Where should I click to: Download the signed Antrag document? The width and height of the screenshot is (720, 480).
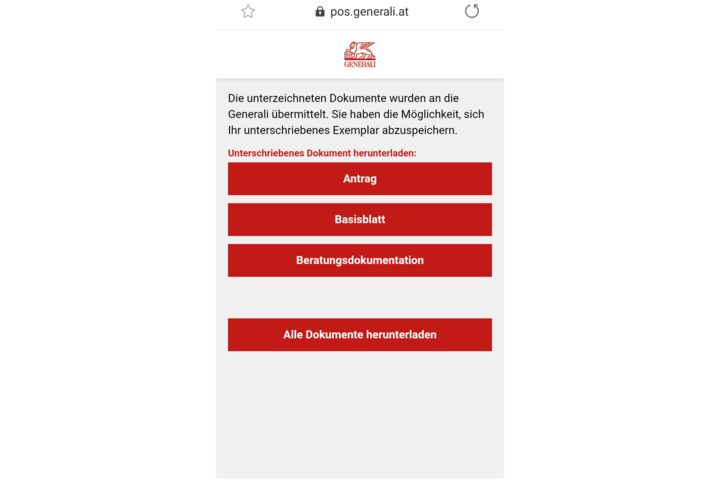pos(360,179)
